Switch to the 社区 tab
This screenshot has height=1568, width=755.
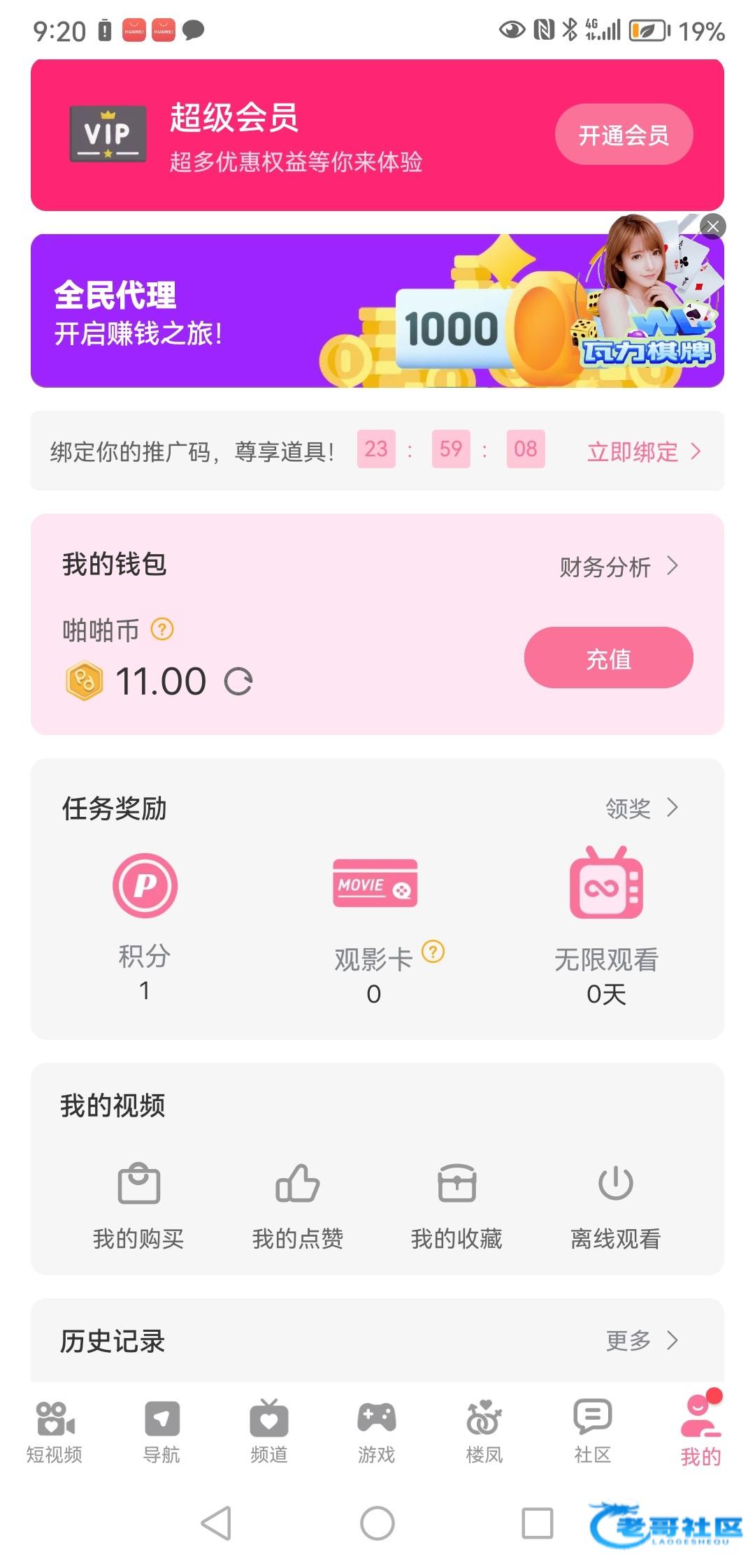pyautogui.click(x=592, y=1432)
